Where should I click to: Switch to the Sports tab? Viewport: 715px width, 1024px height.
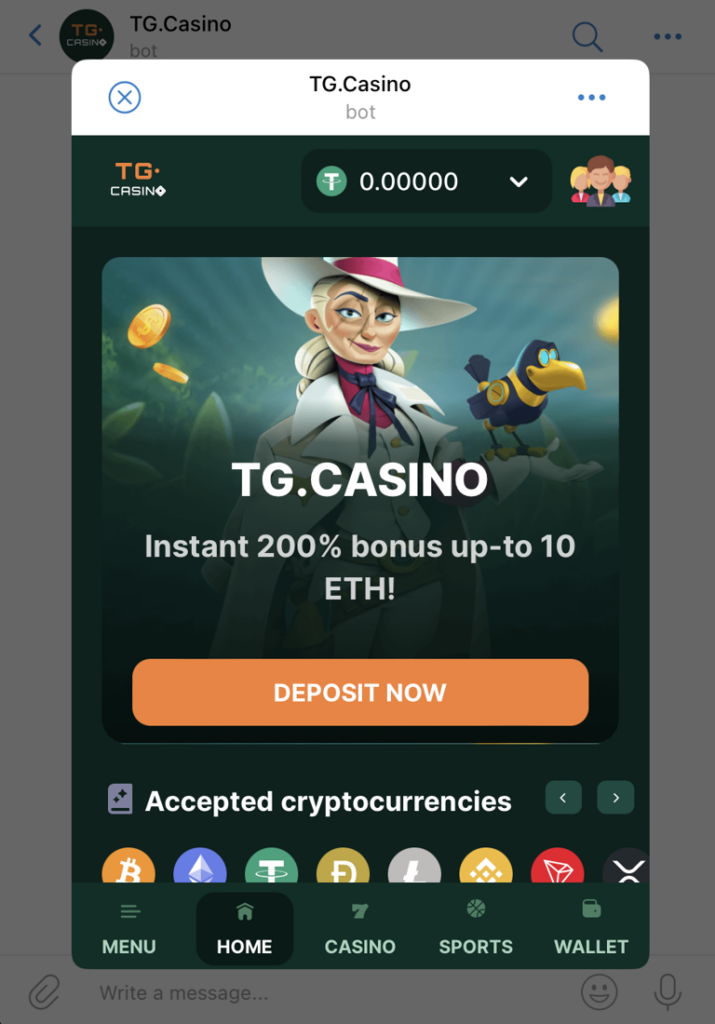[475, 929]
